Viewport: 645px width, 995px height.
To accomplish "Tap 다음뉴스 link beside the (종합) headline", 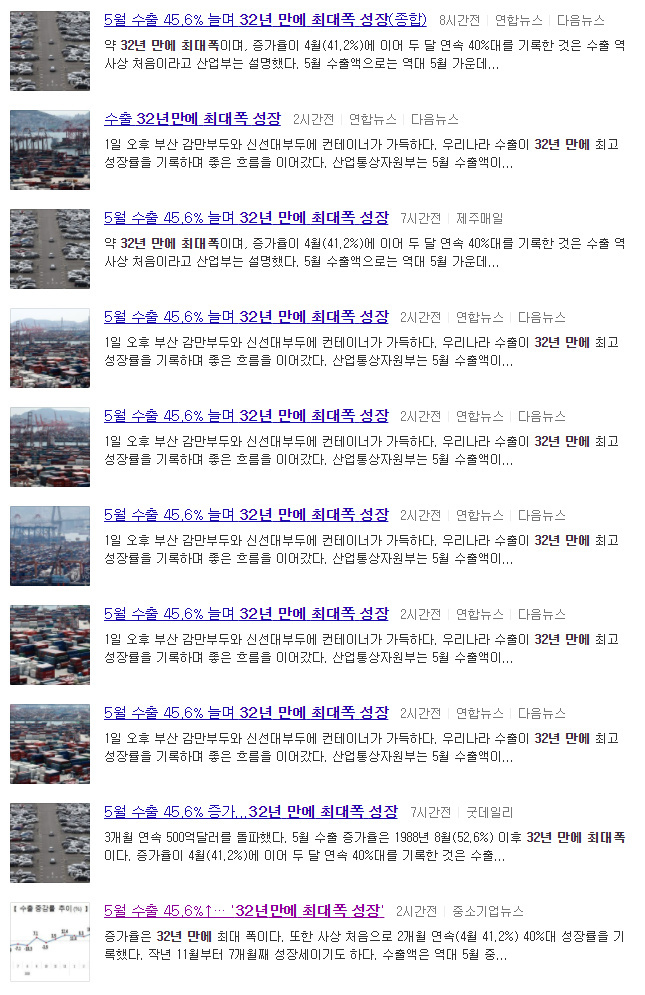I will pos(580,20).
